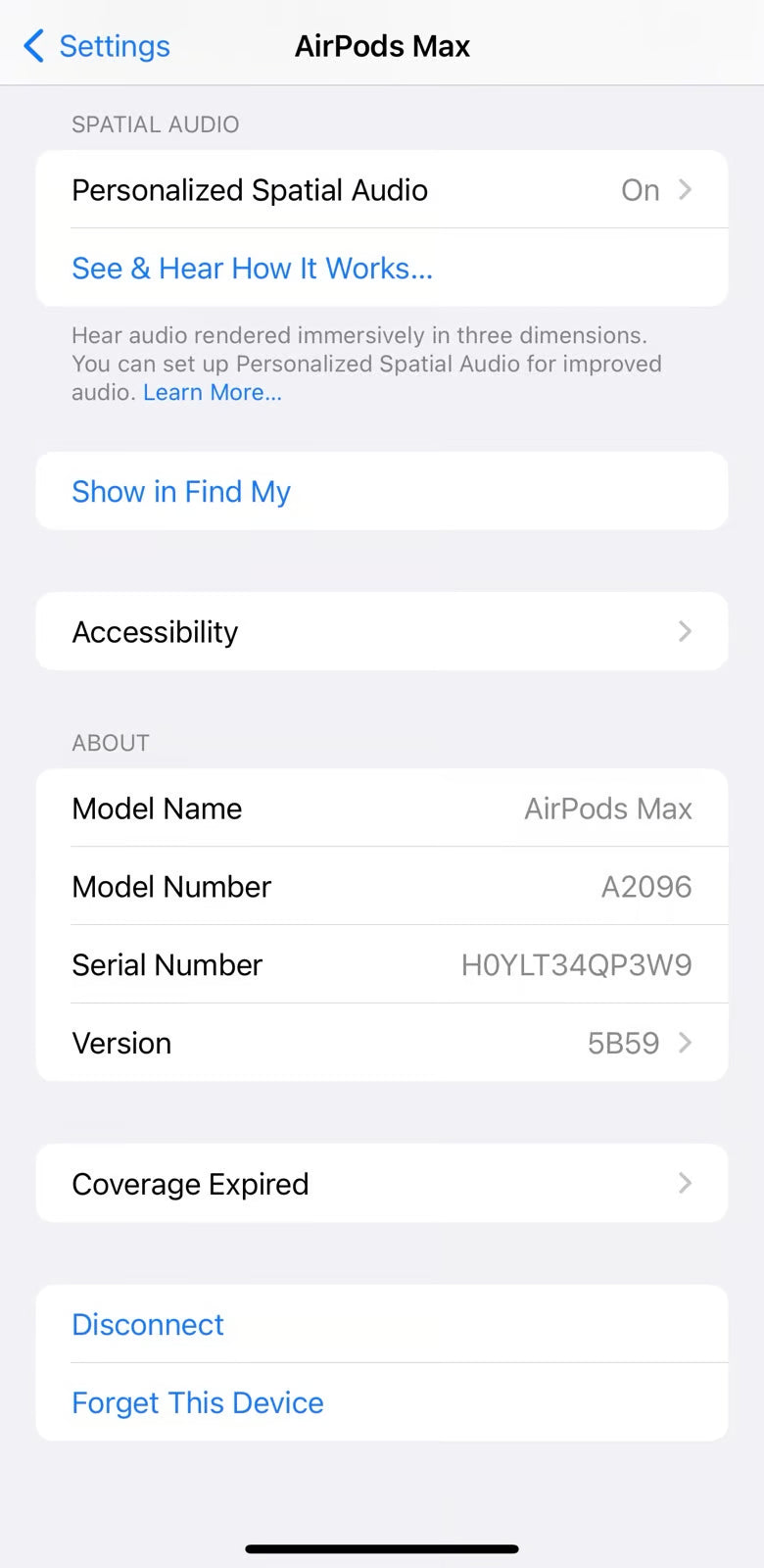Expand the Accessibility chevron
764x1568 pixels.
[x=685, y=631]
